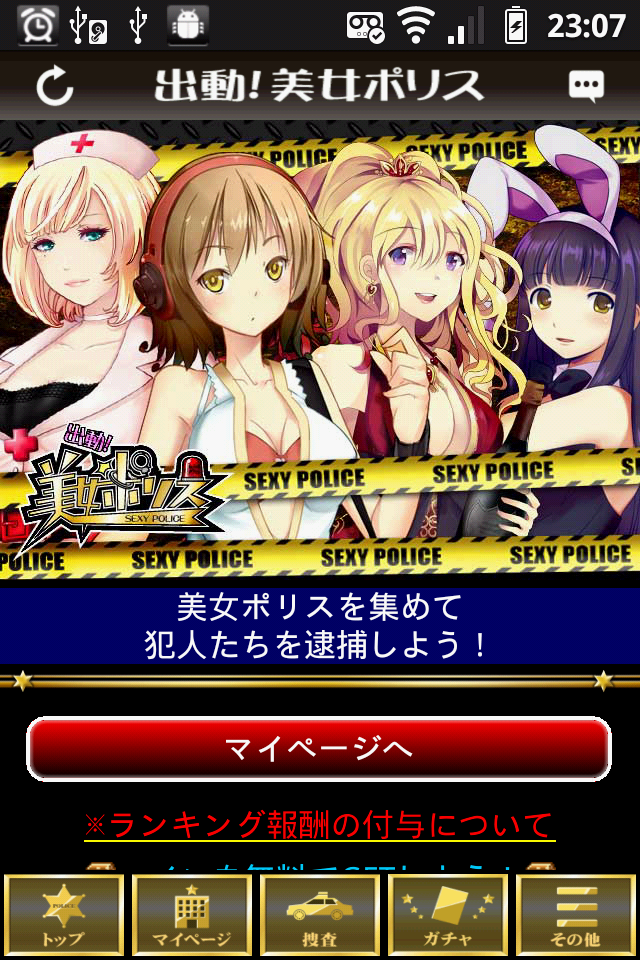
Task: Open the ガチャ tab
Action: click(x=447, y=915)
